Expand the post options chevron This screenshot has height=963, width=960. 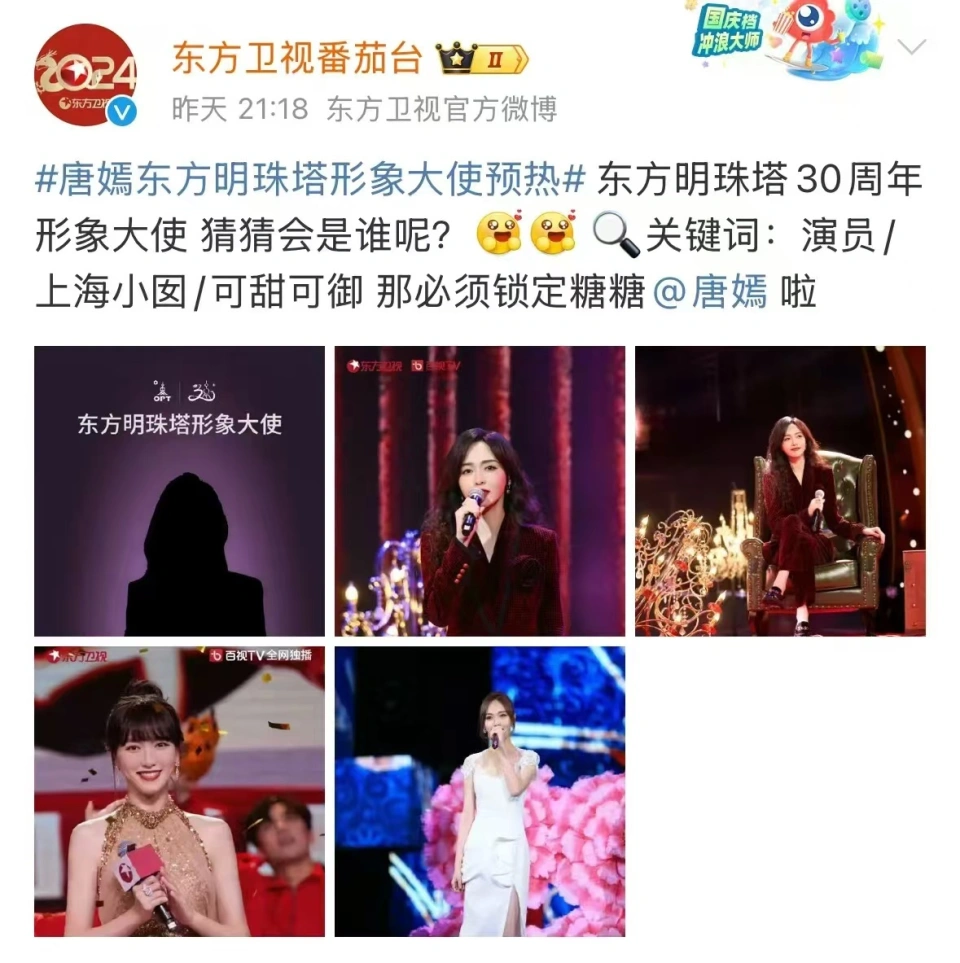pyautogui.click(x=912, y=47)
